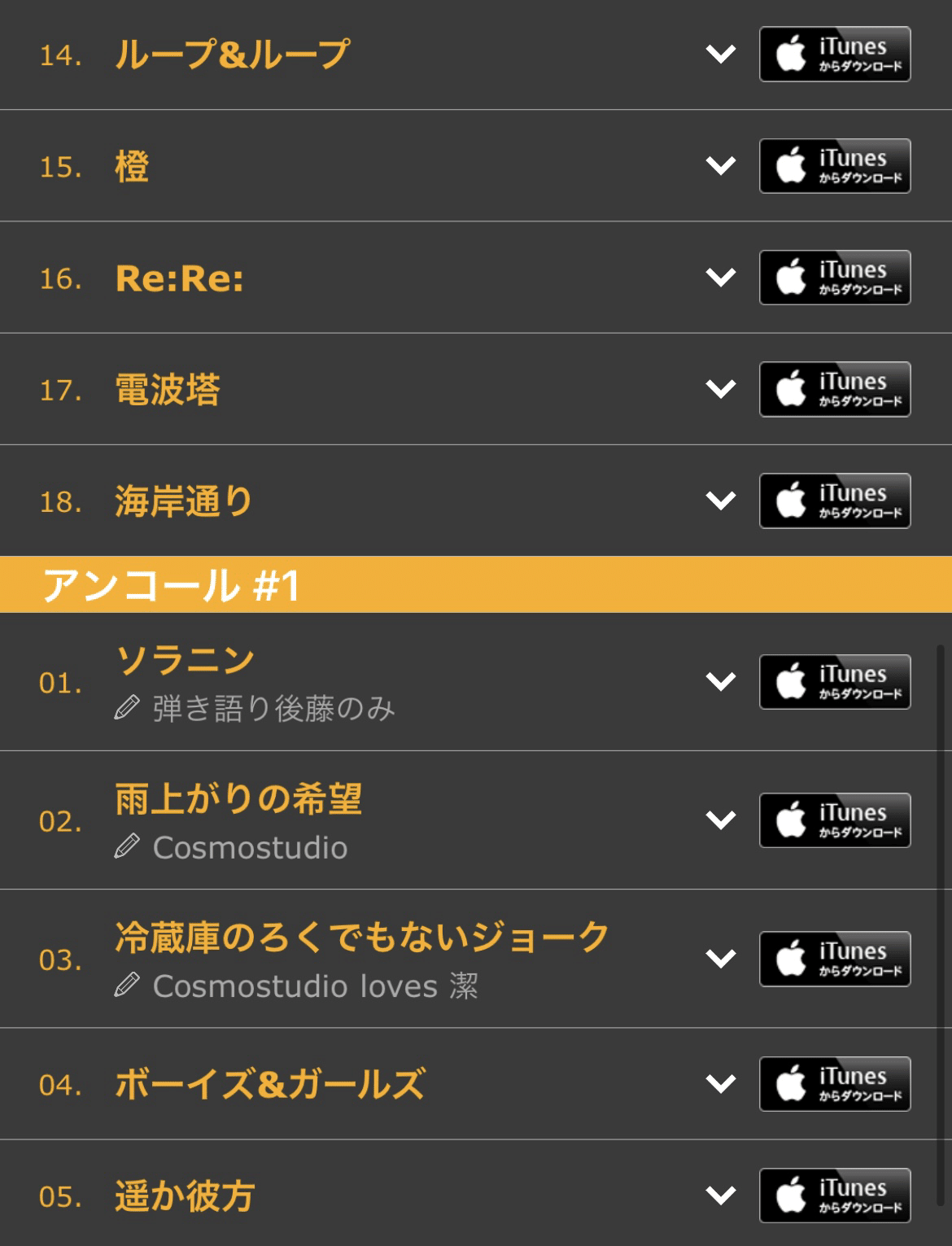Expand details for 冷蔵庫のろくでもないジョーク
Viewport: 952px width, 1246px height.
pyautogui.click(x=720, y=959)
